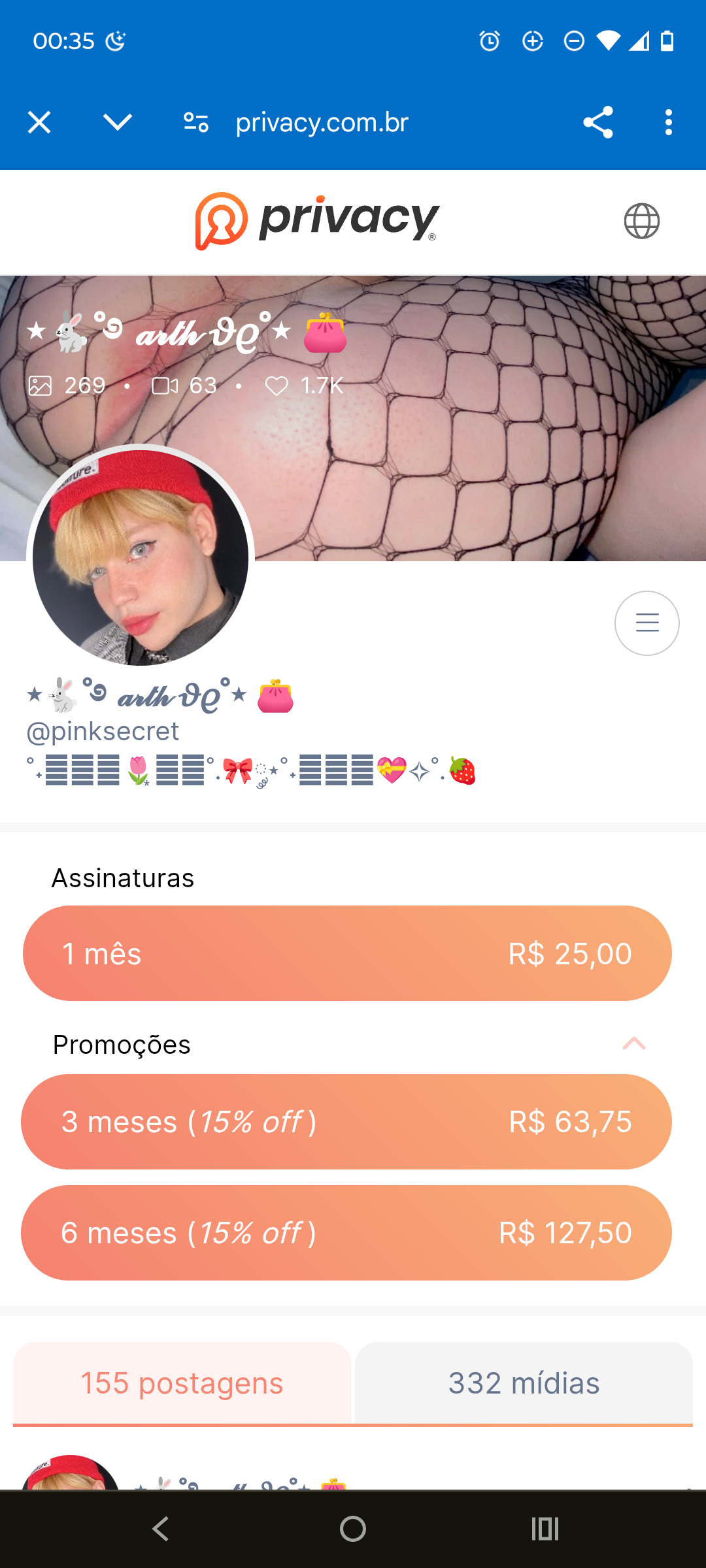Switch to the 332 mídias tab

coord(524,1383)
